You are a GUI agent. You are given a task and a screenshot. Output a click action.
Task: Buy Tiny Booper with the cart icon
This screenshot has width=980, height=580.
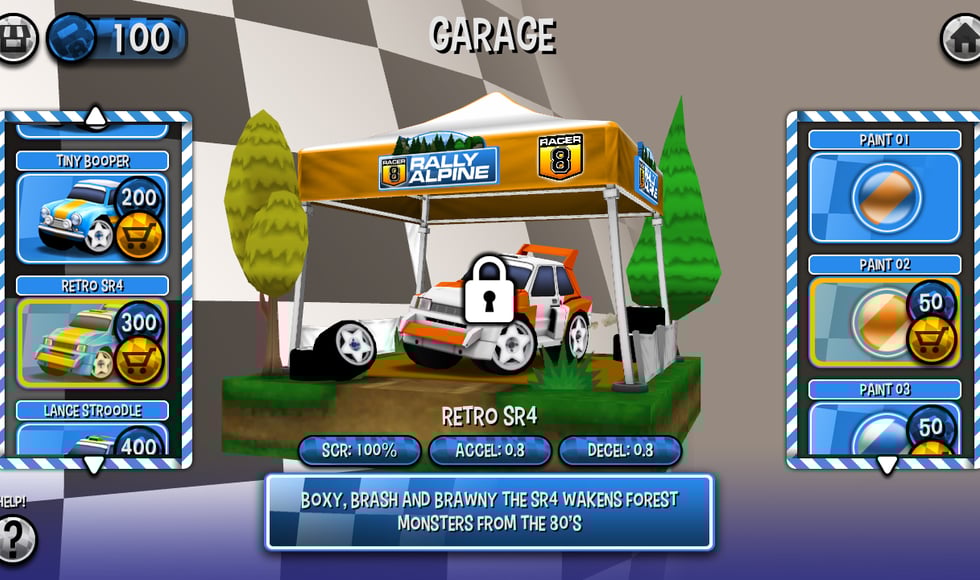(139, 236)
